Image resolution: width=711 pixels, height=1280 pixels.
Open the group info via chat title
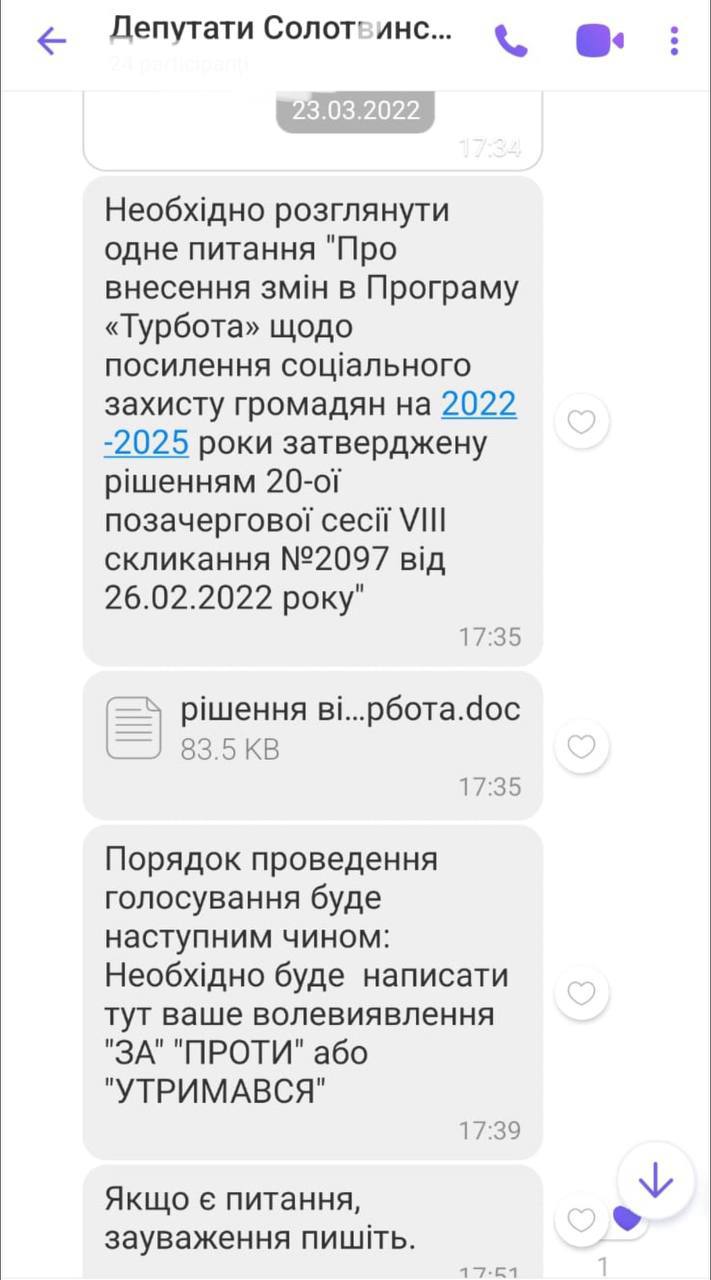tap(280, 30)
